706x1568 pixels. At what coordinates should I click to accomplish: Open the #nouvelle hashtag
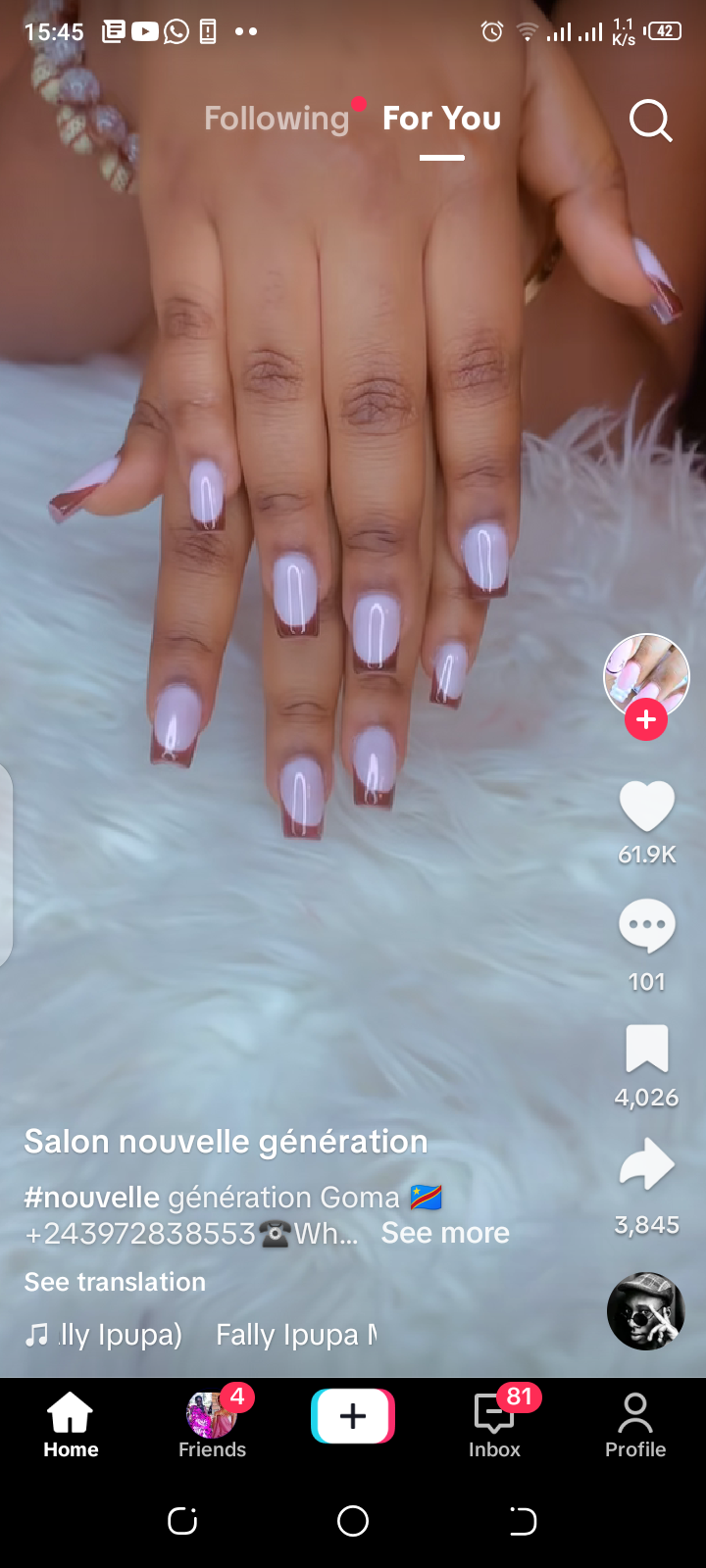(x=91, y=1198)
